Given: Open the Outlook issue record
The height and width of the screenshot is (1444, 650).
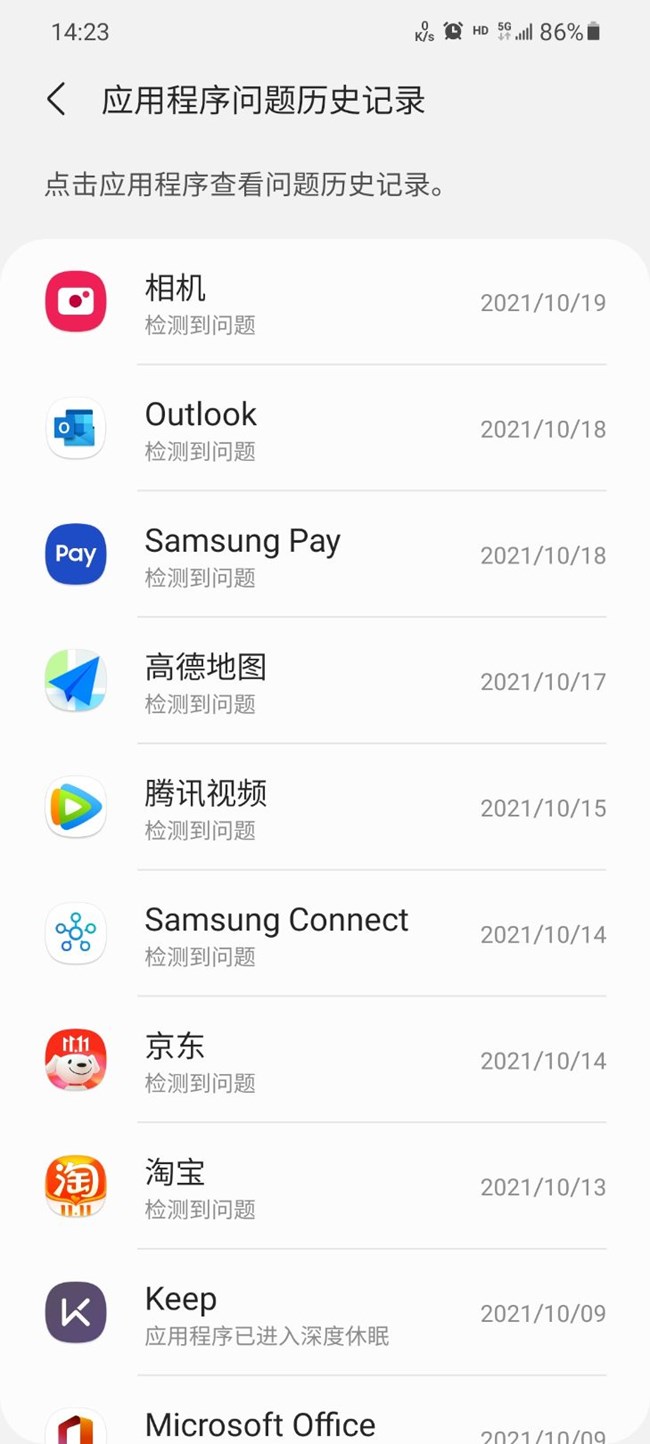Looking at the screenshot, I should 325,428.
